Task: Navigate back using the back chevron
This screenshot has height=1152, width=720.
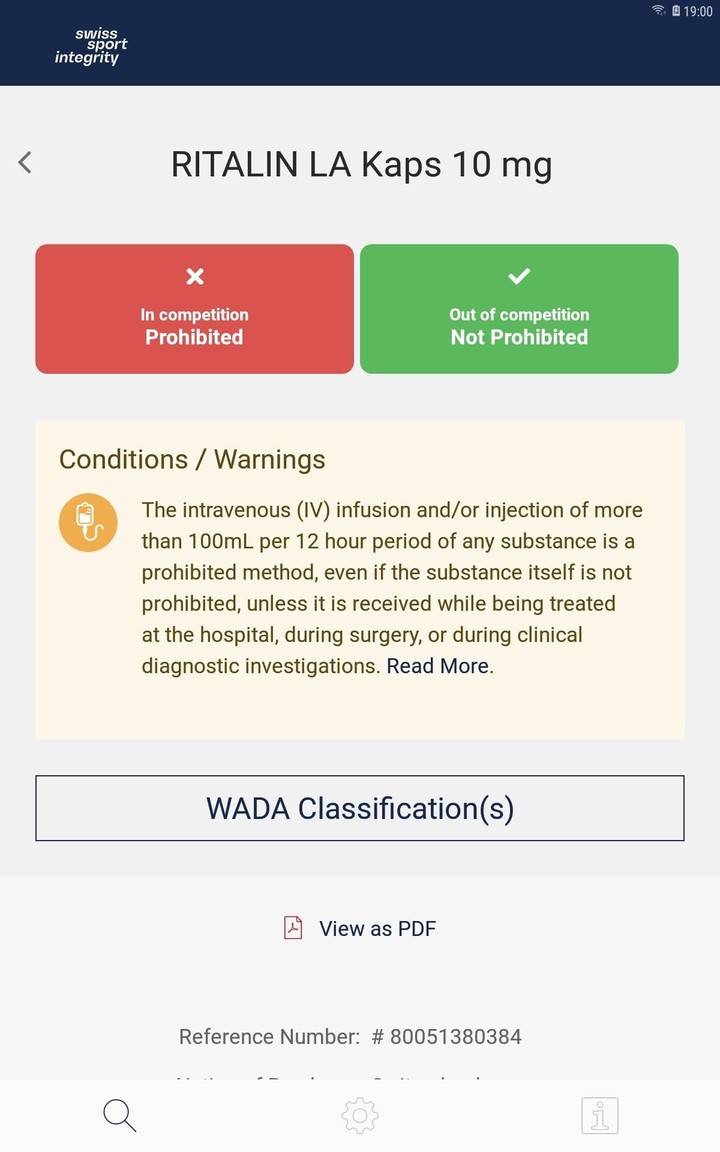Action: 24,162
